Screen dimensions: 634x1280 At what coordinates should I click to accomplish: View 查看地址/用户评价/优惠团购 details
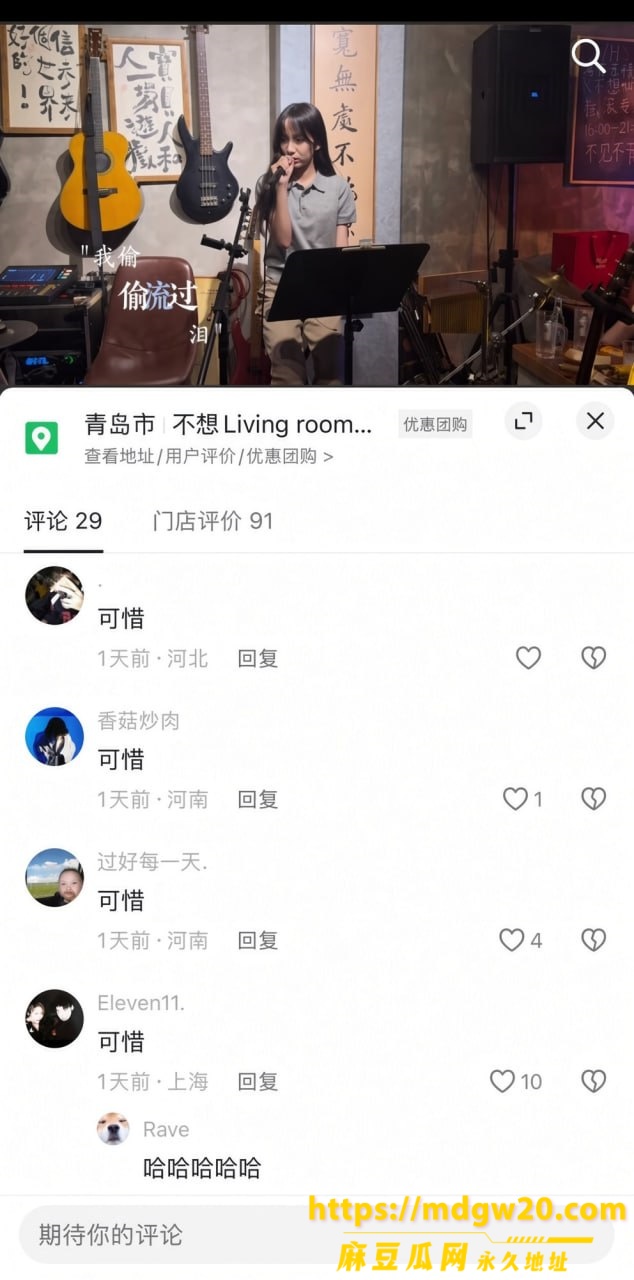(x=208, y=456)
